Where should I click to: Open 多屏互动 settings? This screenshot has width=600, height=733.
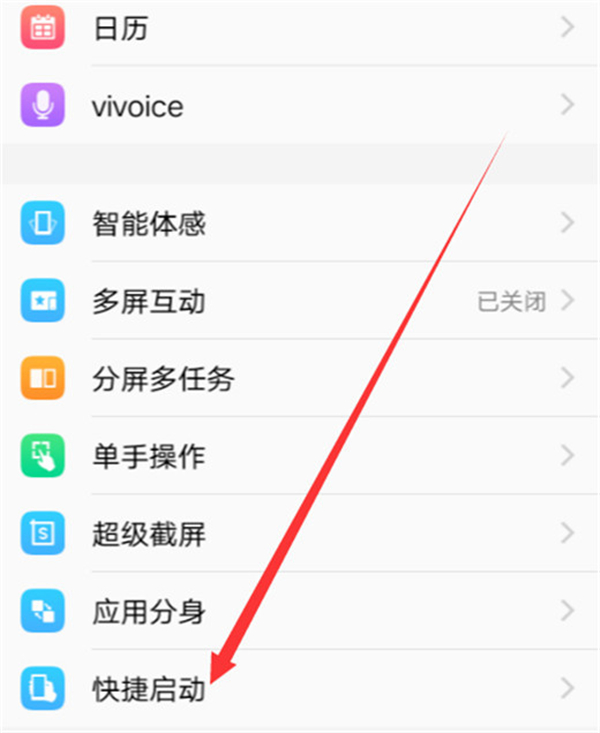[x=148, y=301]
